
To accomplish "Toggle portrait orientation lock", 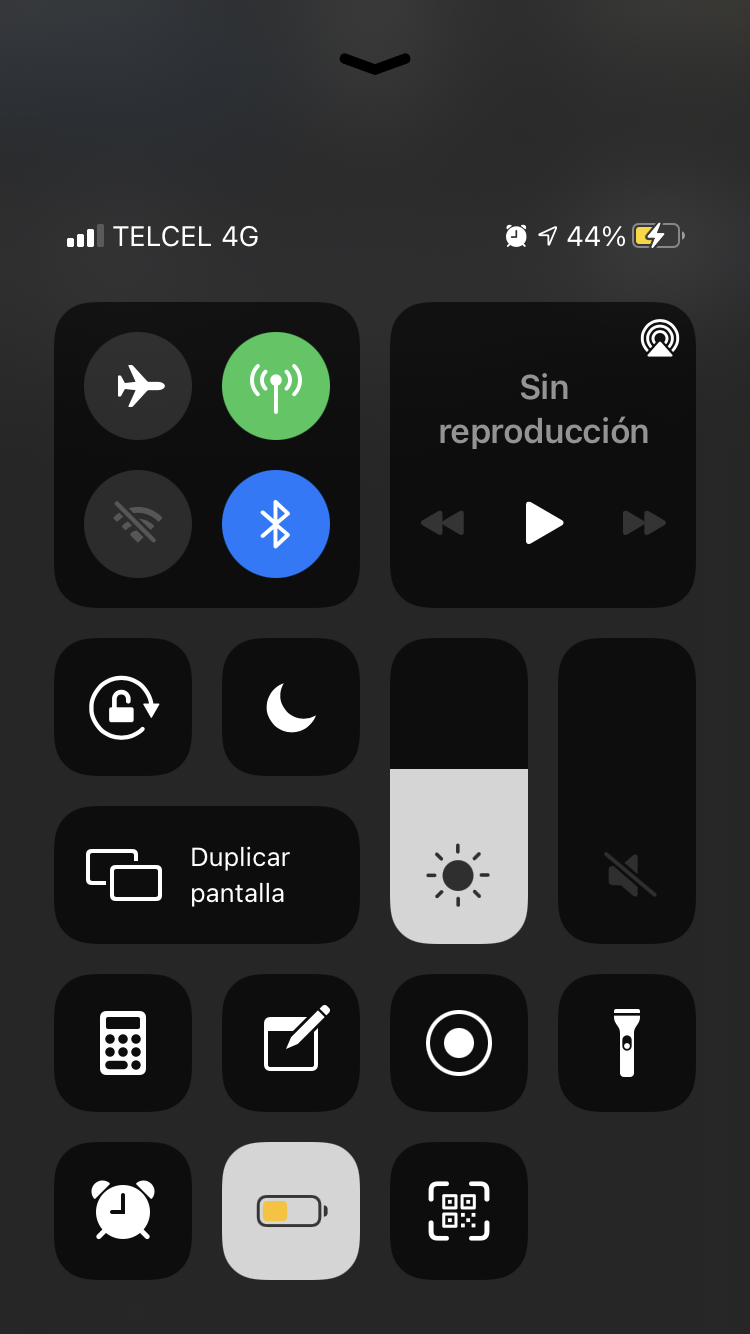I will tap(123, 707).
